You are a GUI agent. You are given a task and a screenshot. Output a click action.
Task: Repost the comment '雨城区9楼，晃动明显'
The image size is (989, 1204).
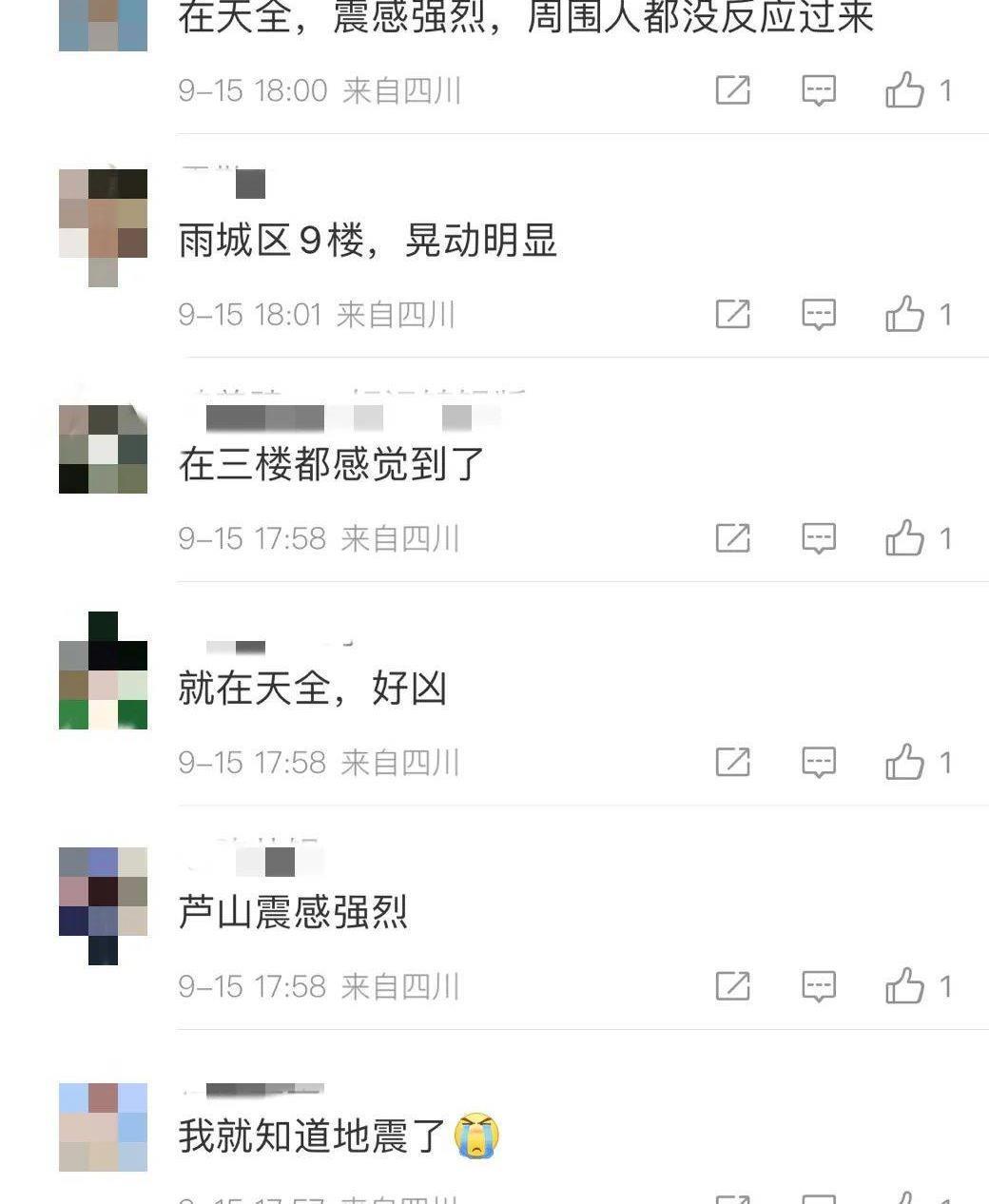(732, 314)
